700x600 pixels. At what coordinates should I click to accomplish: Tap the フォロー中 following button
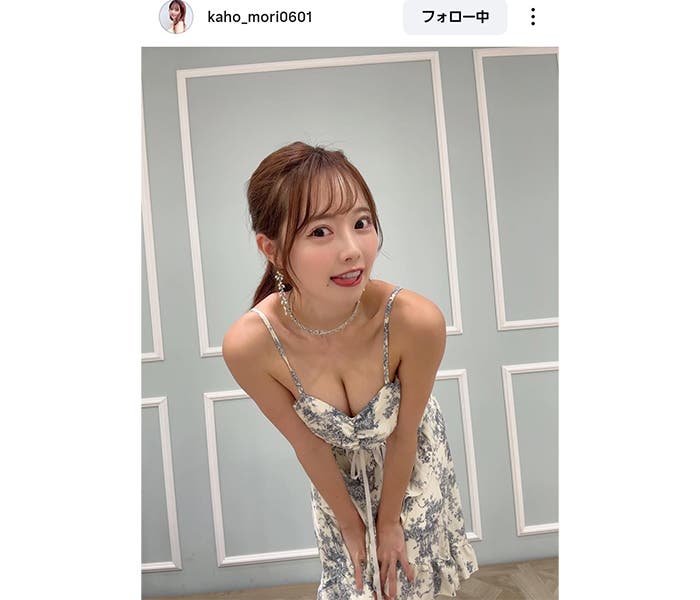[x=454, y=17]
